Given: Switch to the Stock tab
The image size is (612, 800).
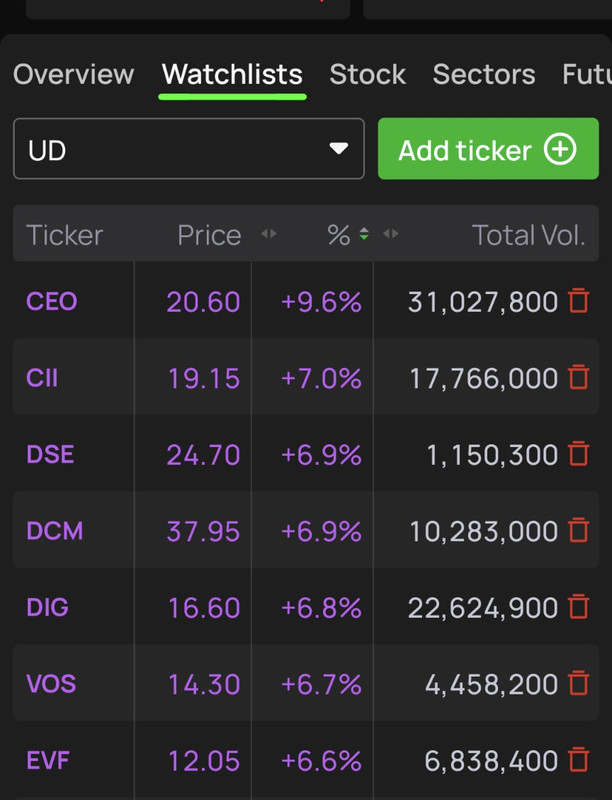Looking at the screenshot, I should [x=367, y=75].
